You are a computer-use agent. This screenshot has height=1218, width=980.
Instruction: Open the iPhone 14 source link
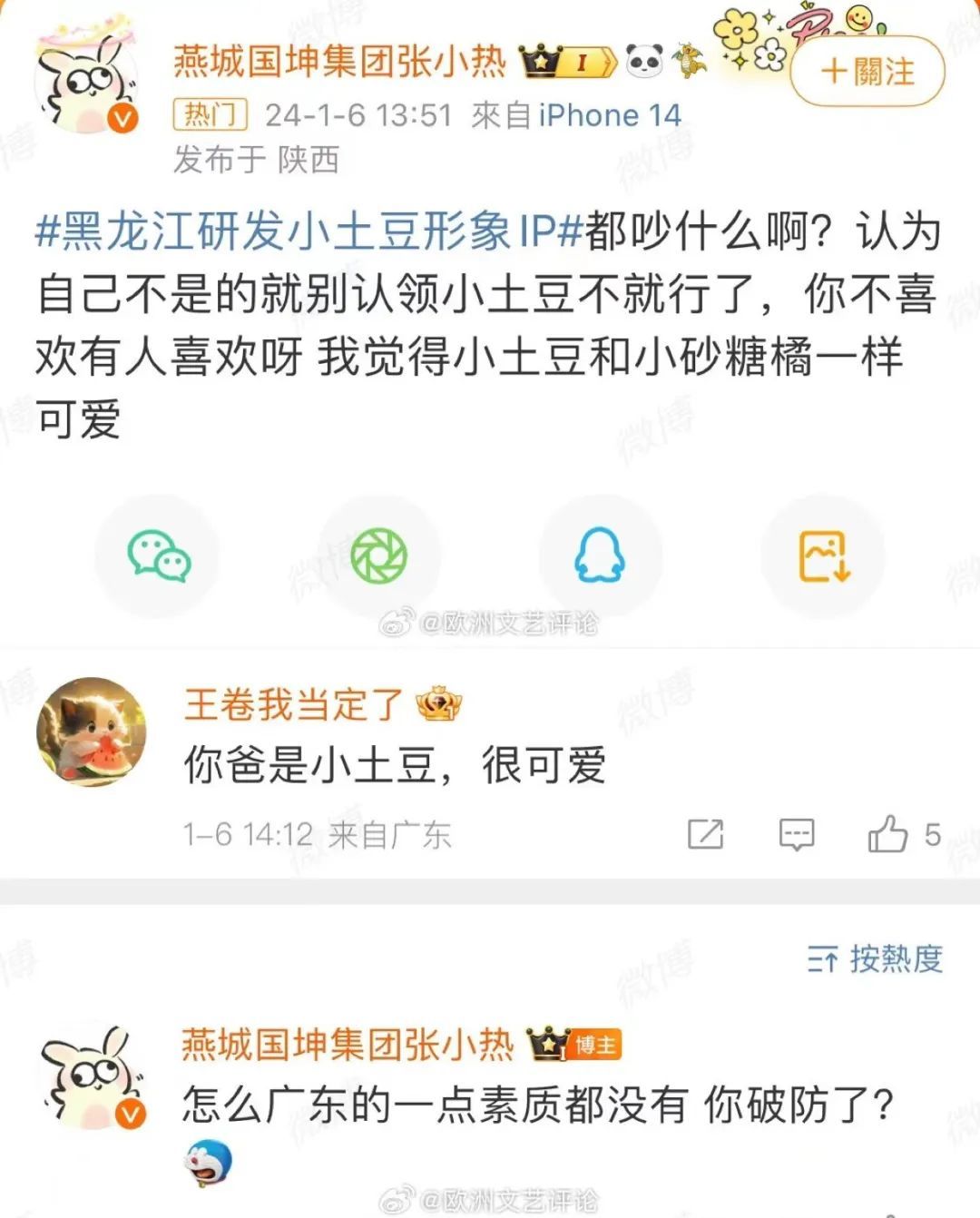609,115
